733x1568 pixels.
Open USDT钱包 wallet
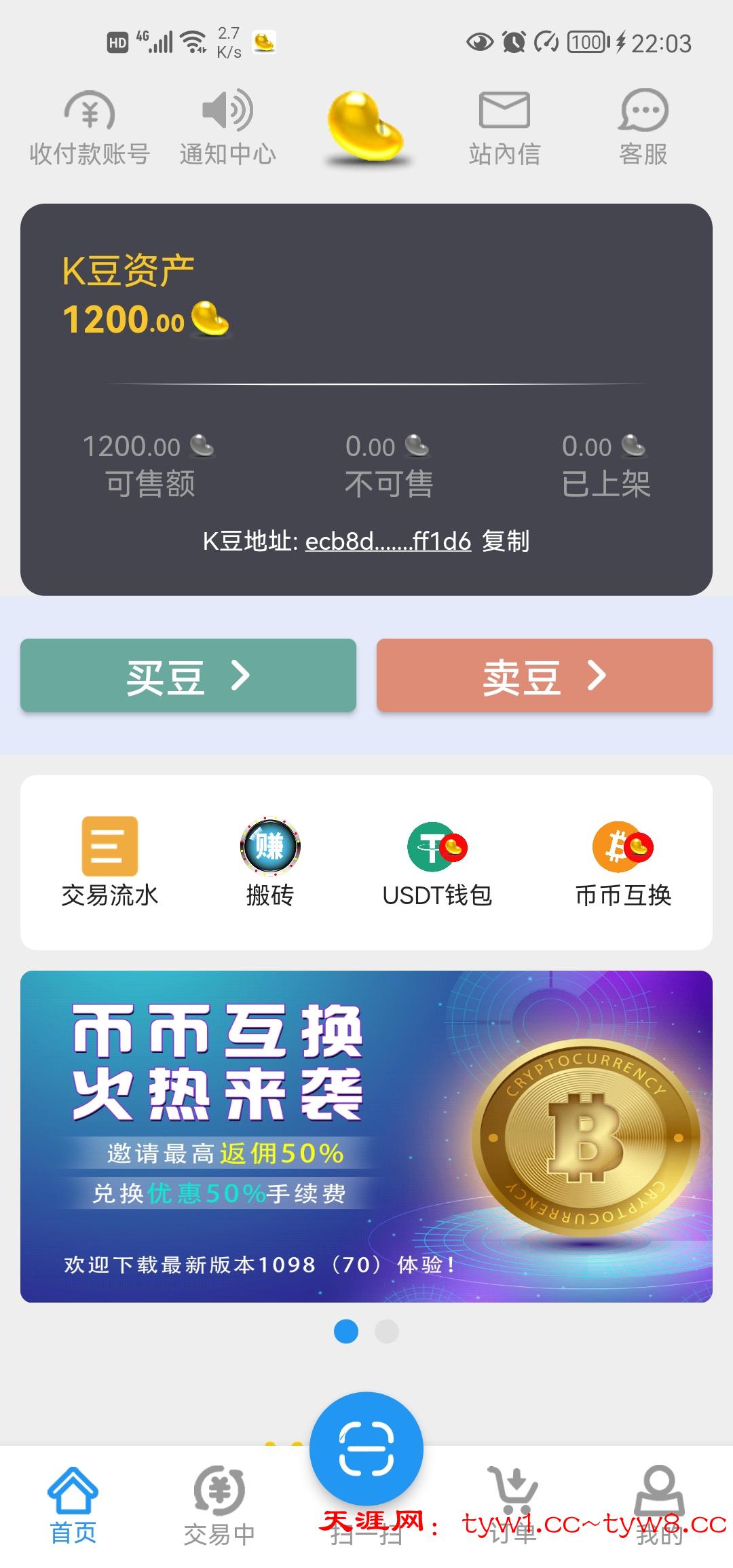pos(437,862)
